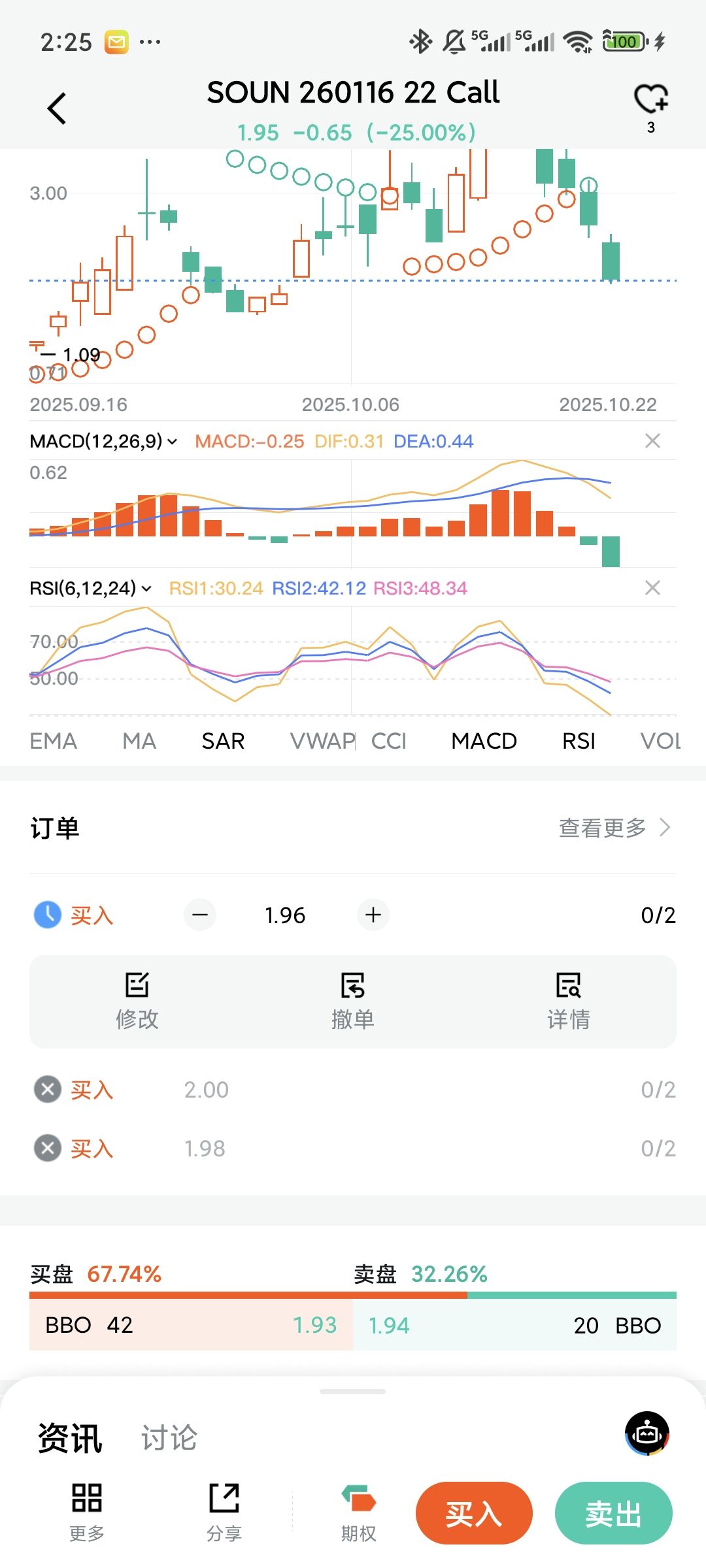Go back using the top-left arrow
Viewport: 706px width, 1568px height.
click(x=57, y=108)
